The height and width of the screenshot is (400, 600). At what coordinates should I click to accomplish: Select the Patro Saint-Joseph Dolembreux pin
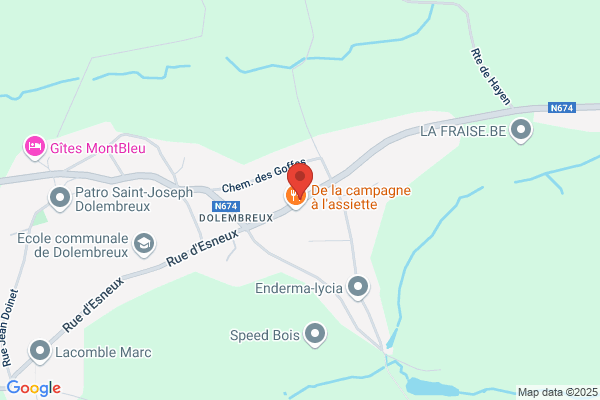60,198
